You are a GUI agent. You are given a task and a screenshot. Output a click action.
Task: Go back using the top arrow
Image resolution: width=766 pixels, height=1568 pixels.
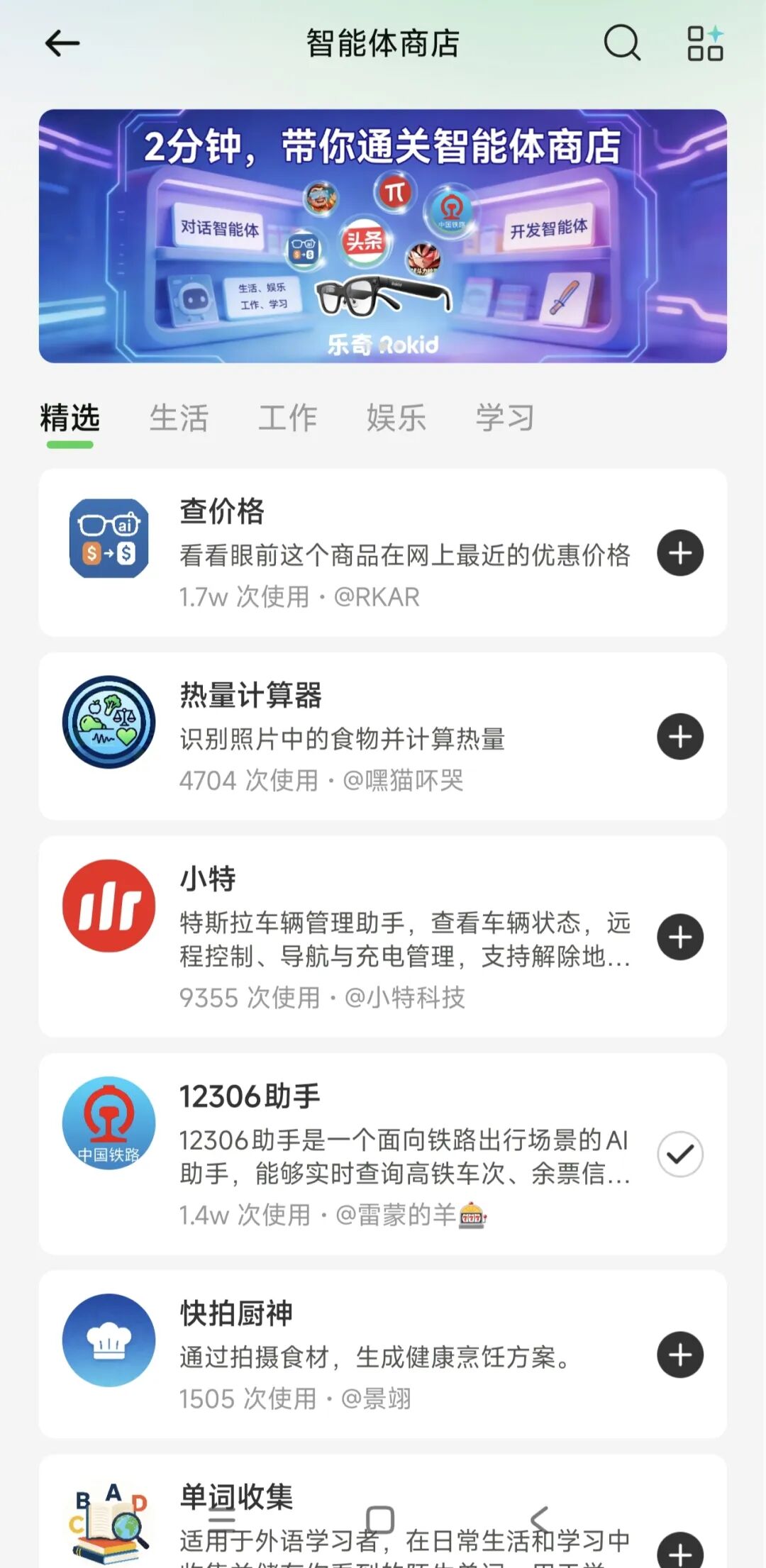coord(62,44)
